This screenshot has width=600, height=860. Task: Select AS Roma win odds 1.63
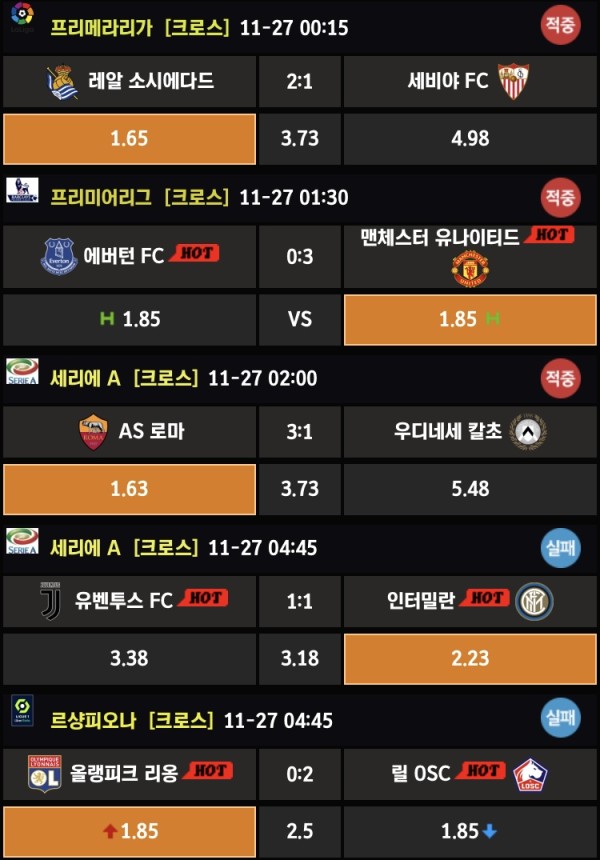pos(129,489)
